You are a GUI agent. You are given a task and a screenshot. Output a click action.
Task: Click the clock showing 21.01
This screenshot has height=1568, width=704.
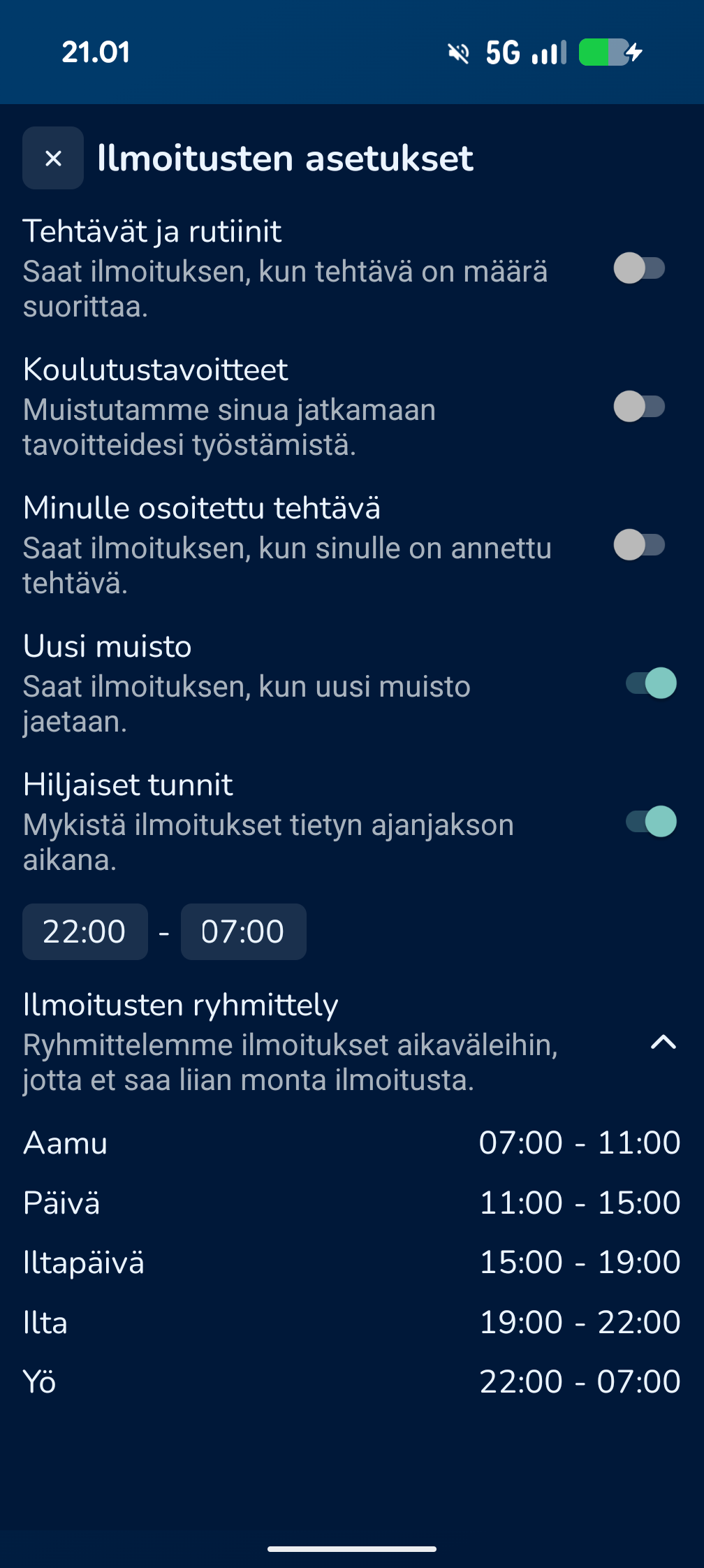pos(96,51)
